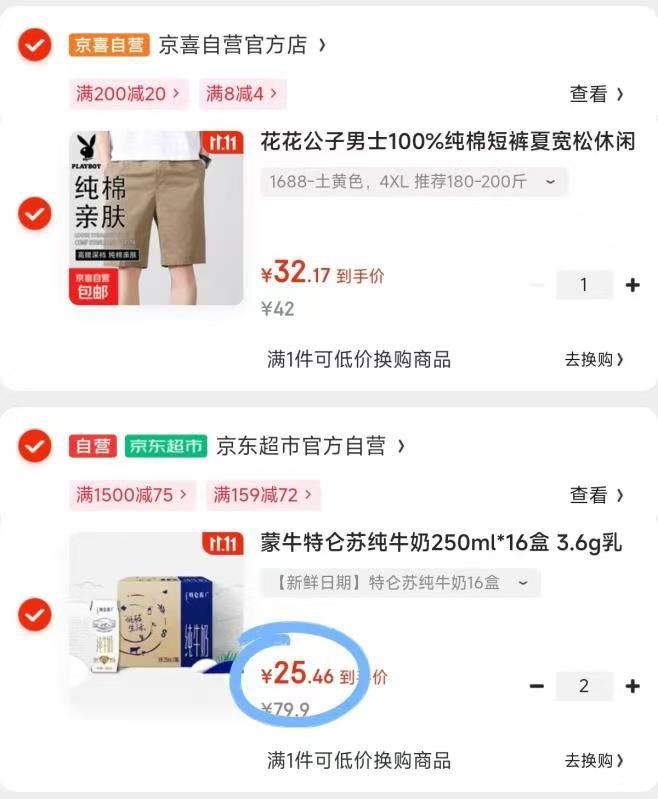This screenshot has height=799, width=658.
Task: Tap the 满200减20 coupon chip
Action: [129, 94]
